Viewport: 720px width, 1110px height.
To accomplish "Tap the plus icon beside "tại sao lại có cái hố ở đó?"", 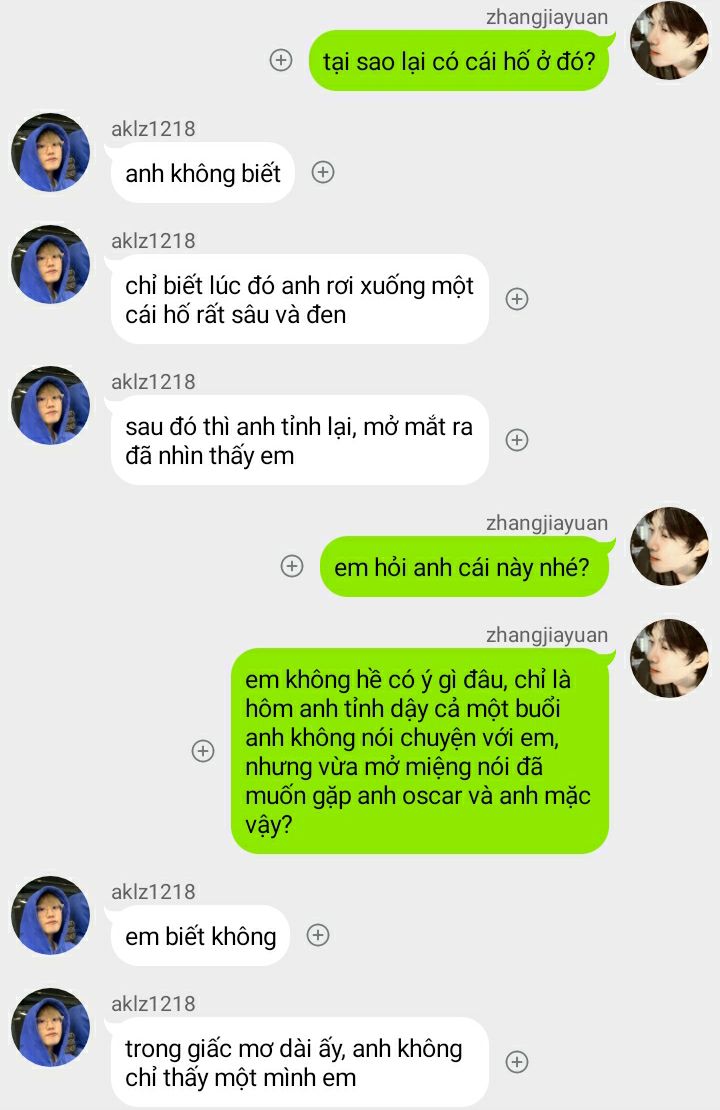I will click(282, 60).
